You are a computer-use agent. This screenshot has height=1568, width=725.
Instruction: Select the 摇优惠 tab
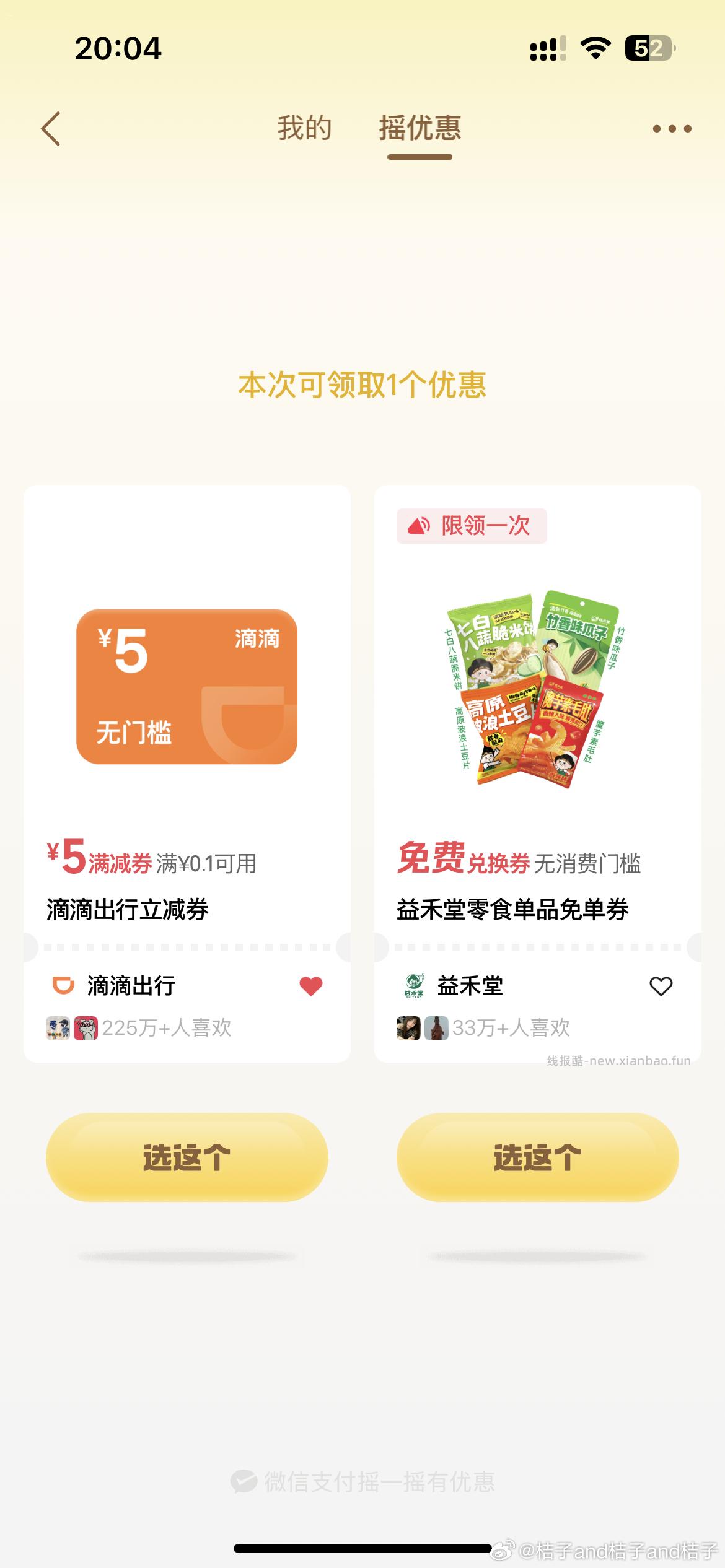click(419, 128)
